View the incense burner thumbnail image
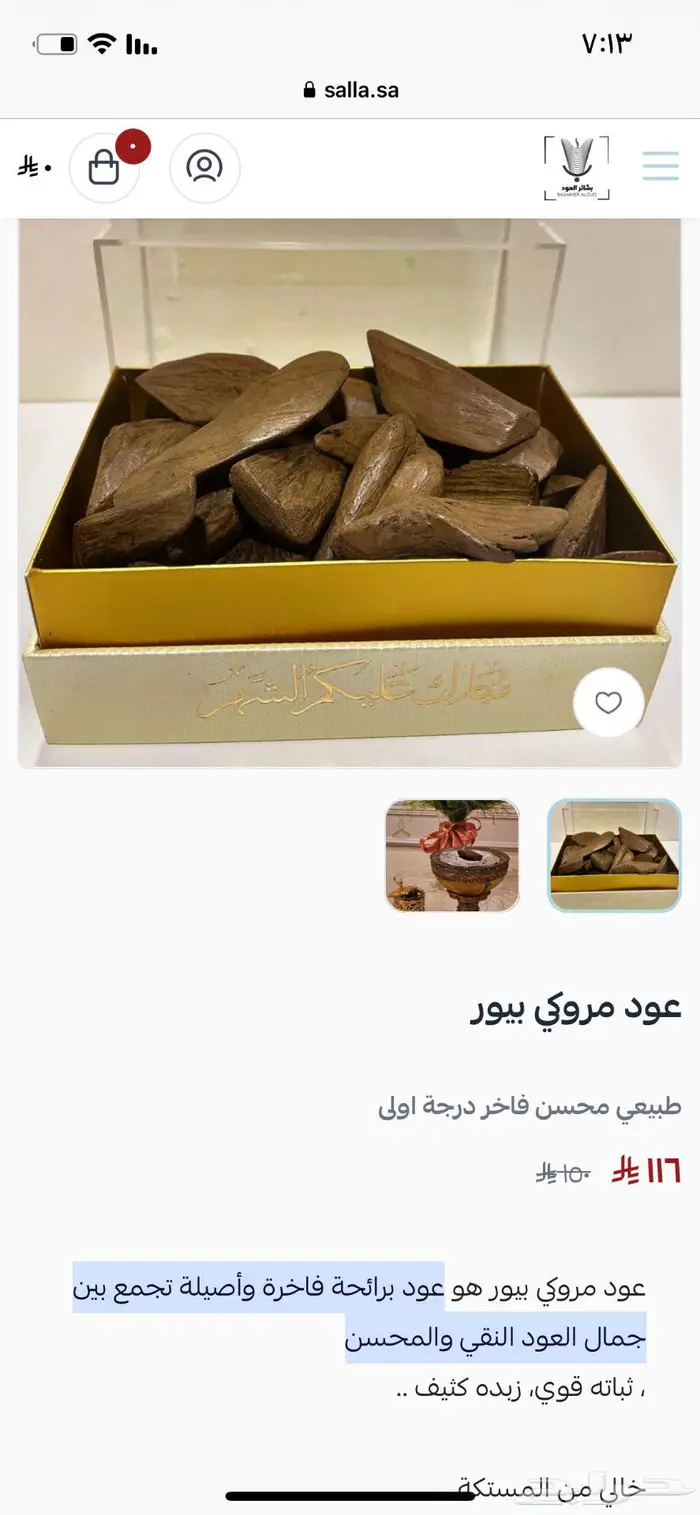 tap(452, 855)
